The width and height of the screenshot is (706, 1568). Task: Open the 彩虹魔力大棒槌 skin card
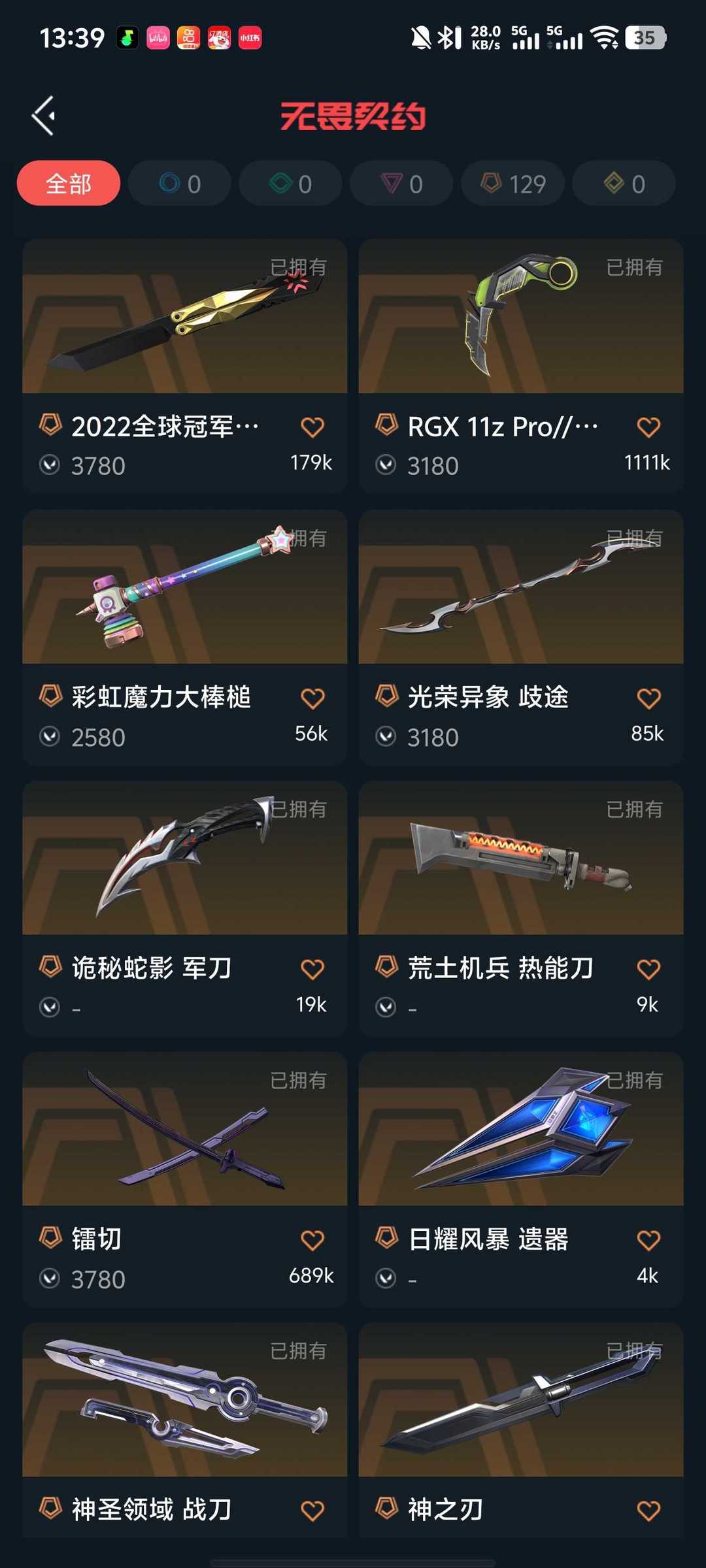tap(185, 637)
